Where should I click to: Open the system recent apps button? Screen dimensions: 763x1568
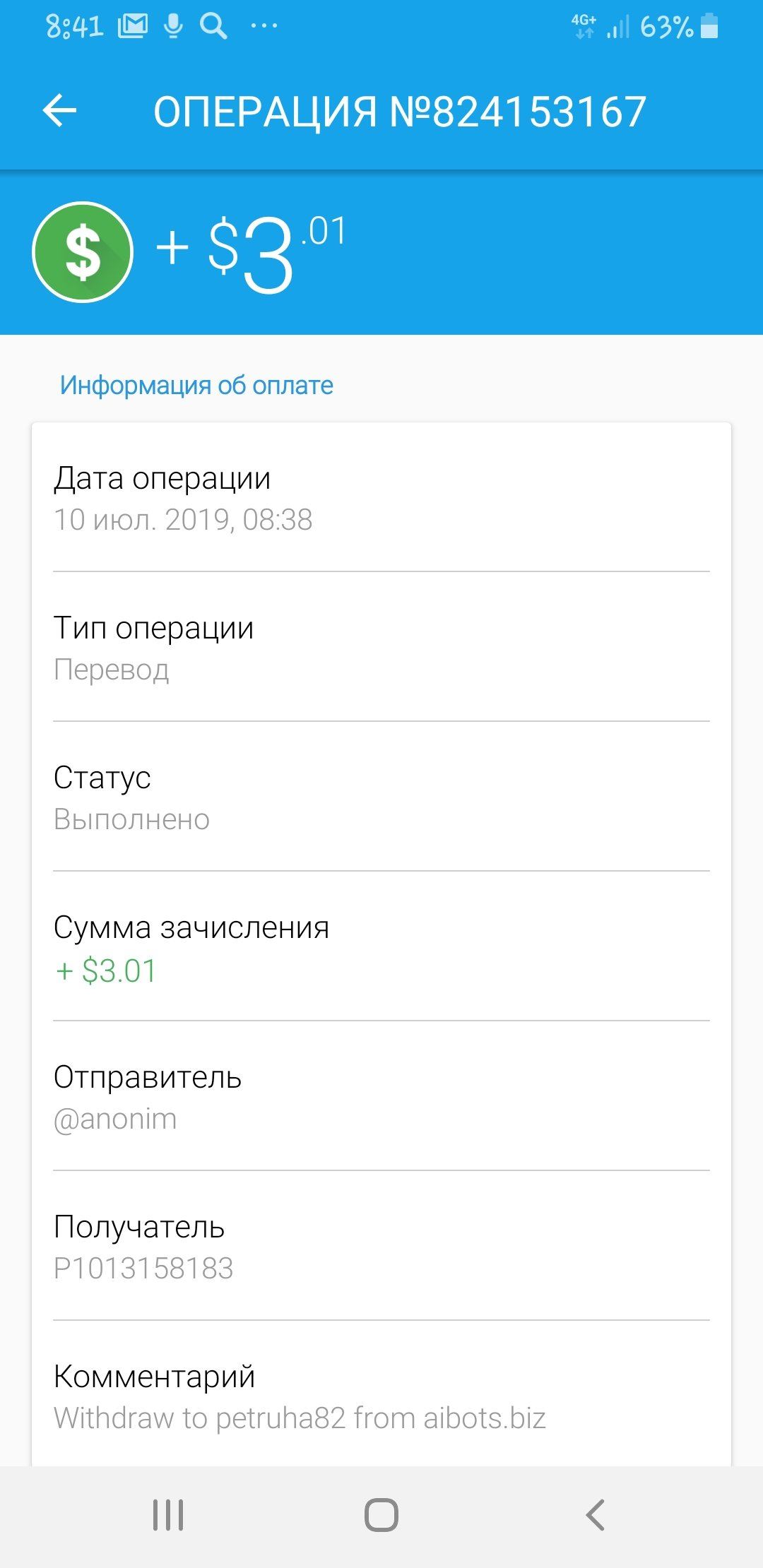pos(168,1514)
